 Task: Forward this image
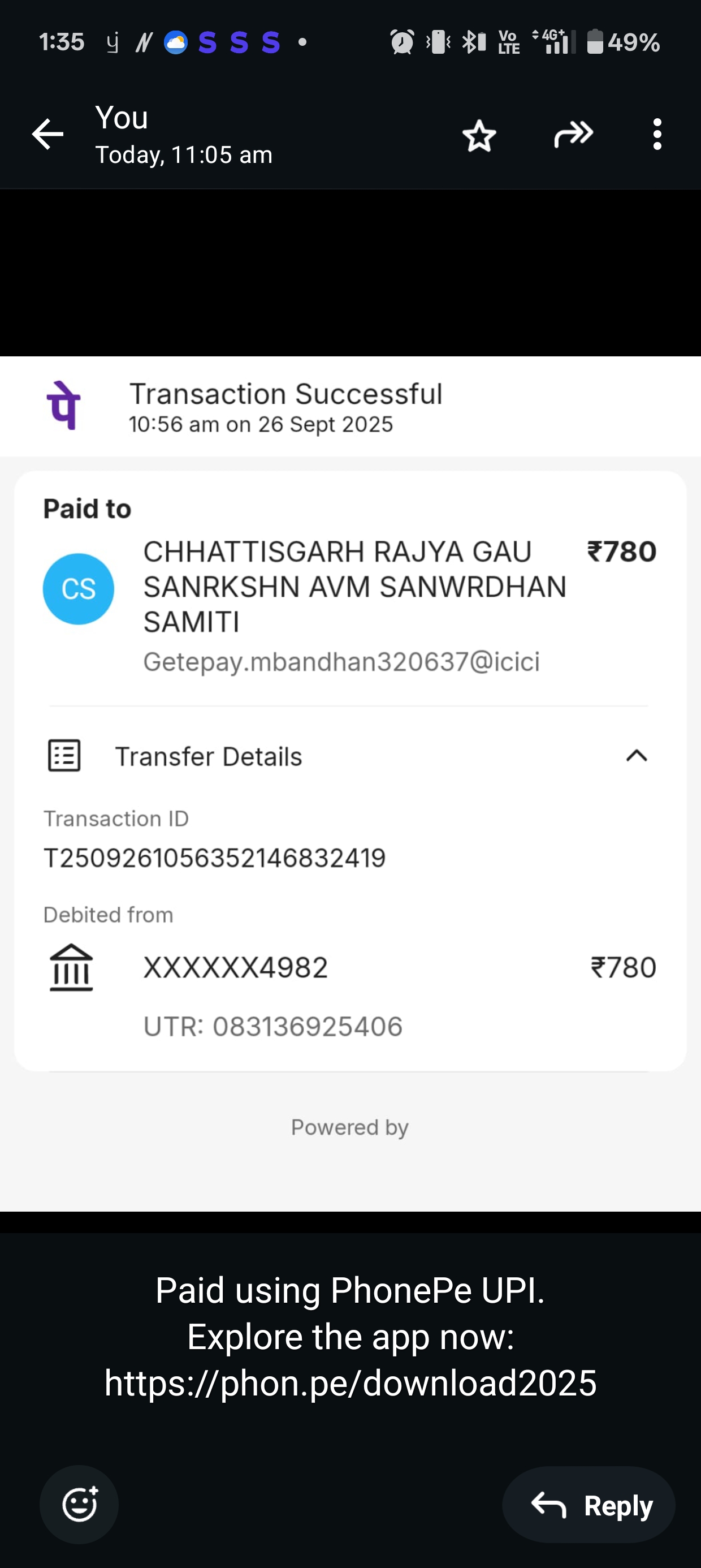coord(573,135)
